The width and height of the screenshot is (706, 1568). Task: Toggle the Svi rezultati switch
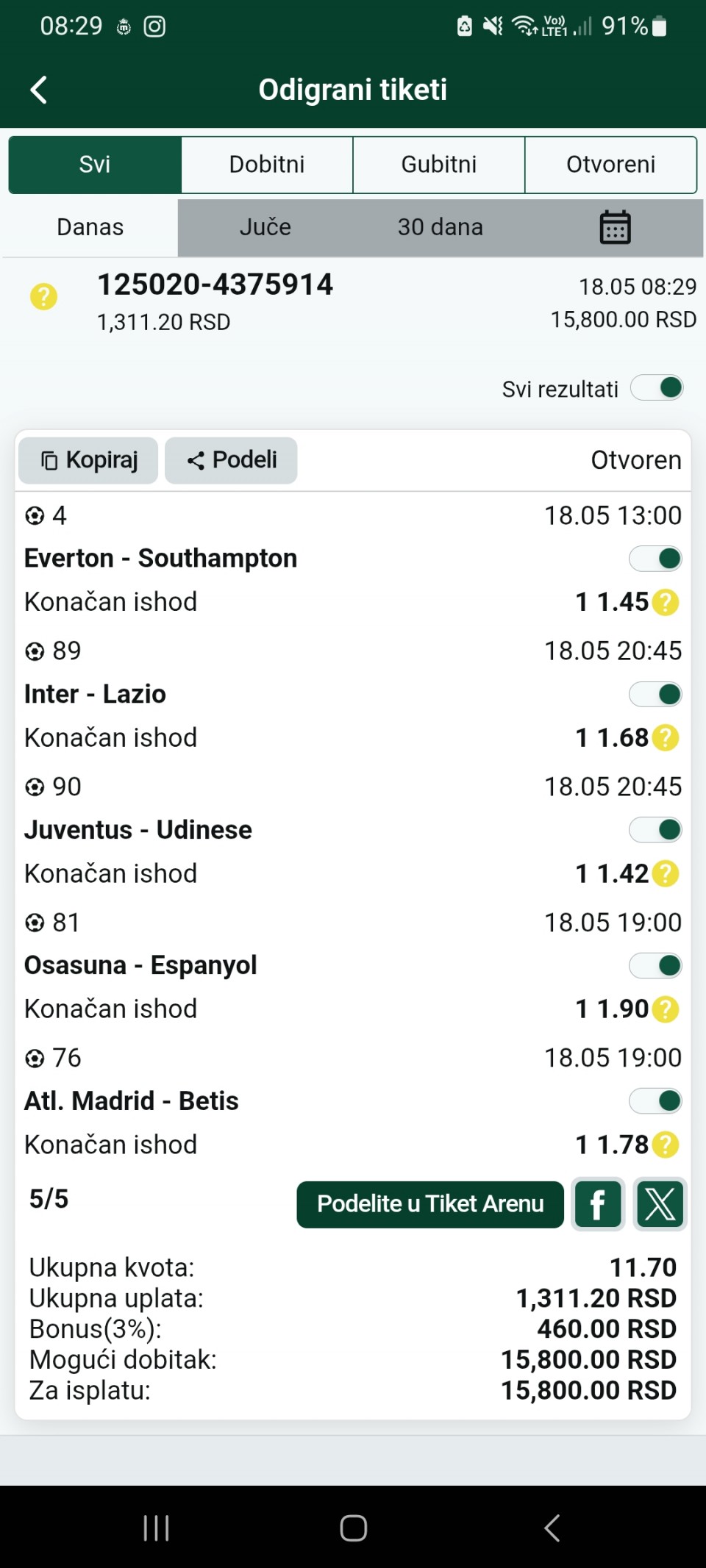pyautogui.click(x=657, y=387)
